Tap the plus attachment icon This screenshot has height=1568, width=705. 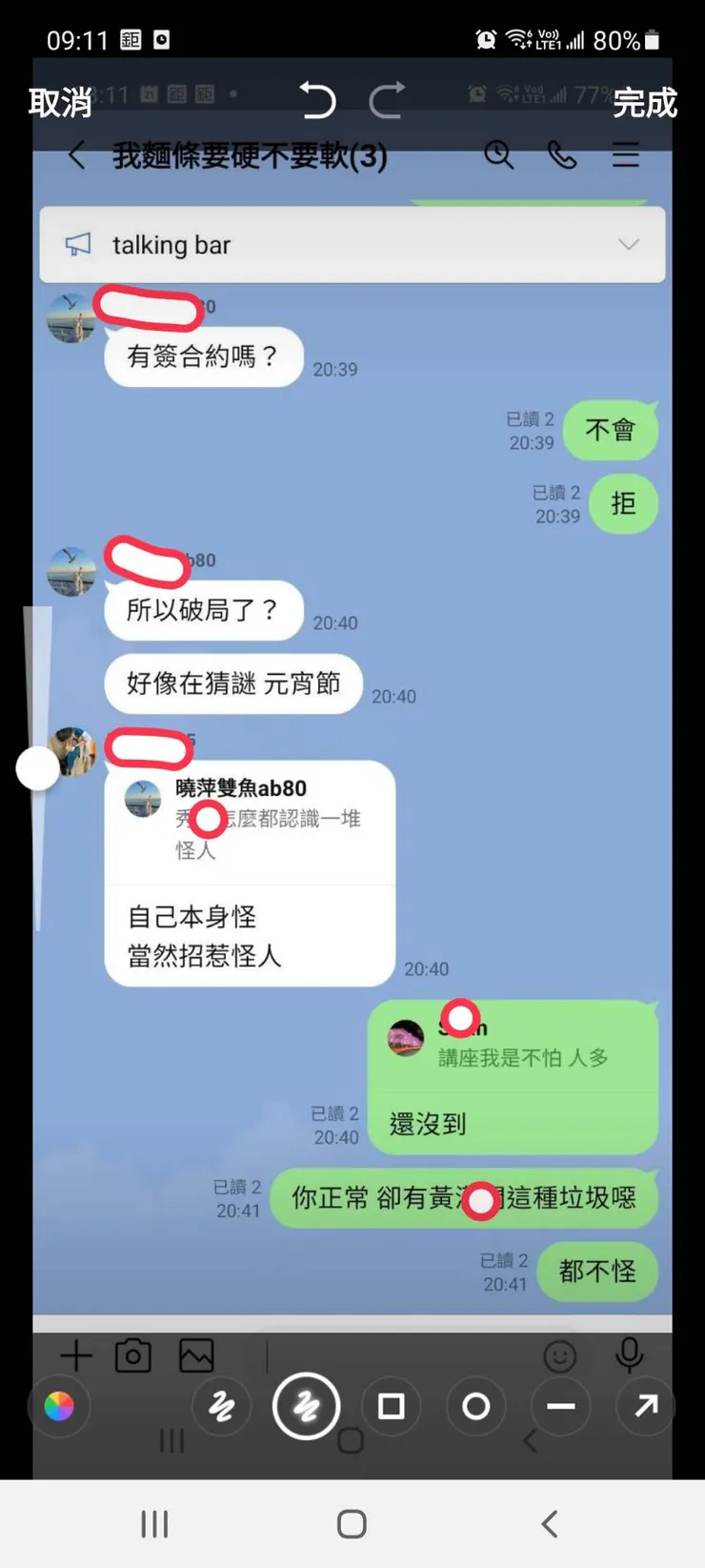76,1354
